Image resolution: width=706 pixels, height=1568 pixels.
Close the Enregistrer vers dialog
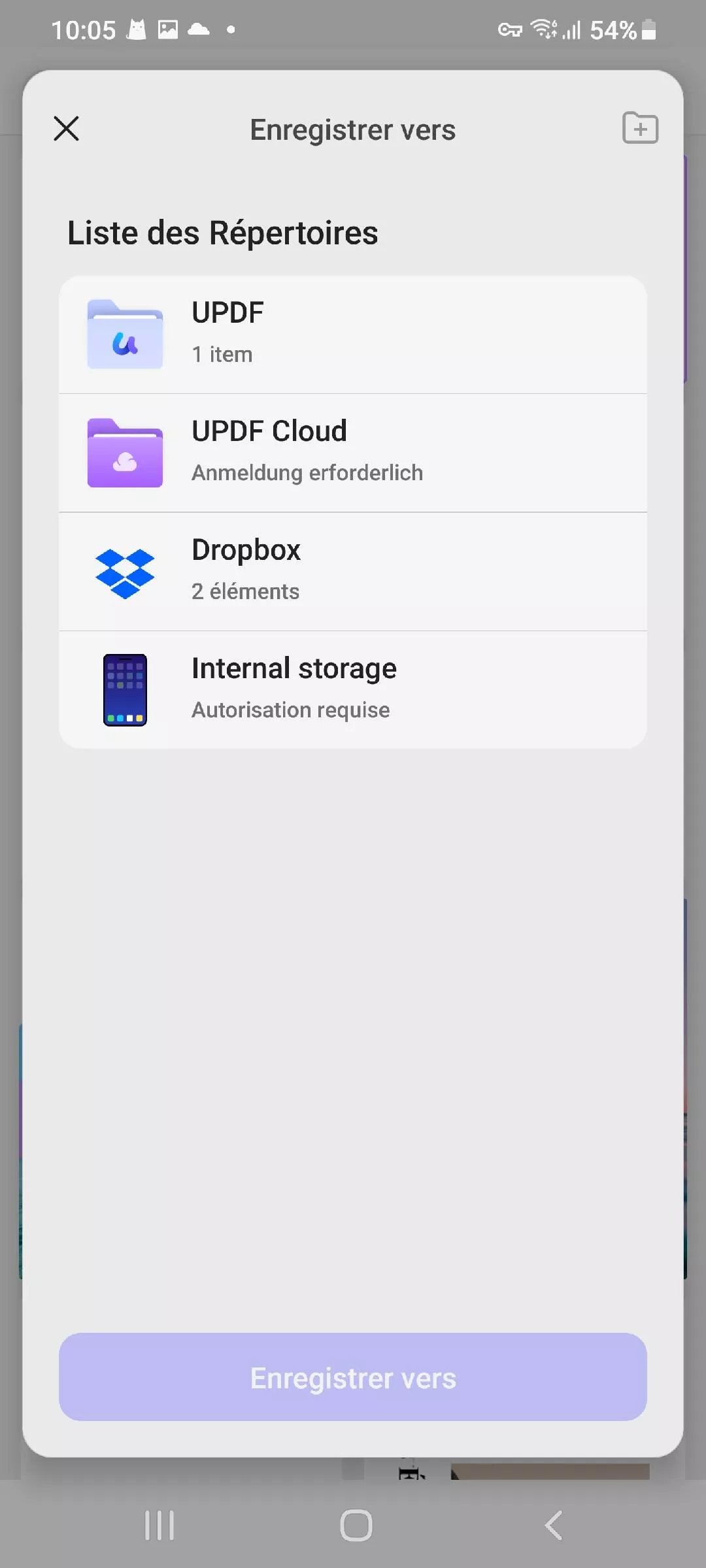click(66, 129)
